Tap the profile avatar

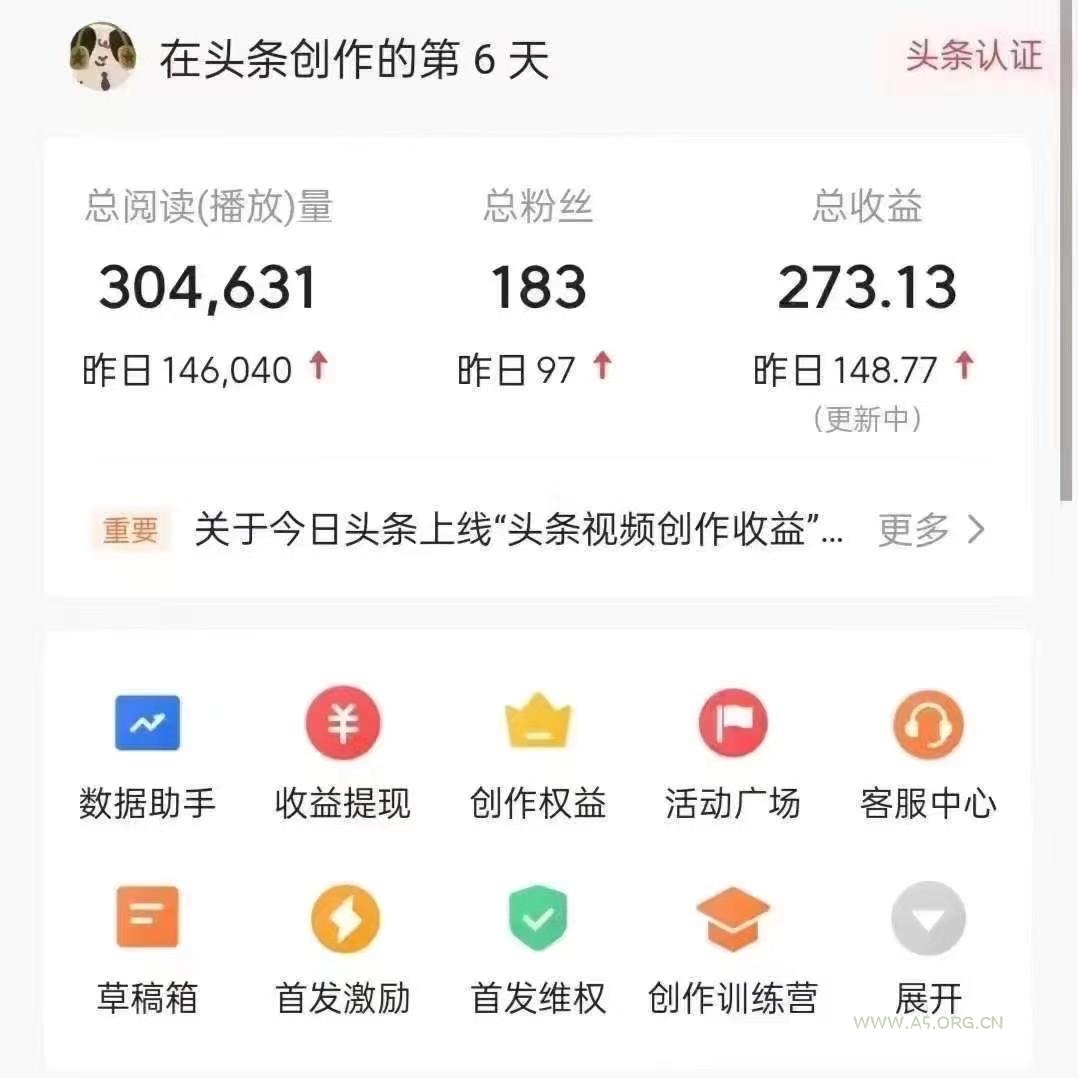point(102,56)
